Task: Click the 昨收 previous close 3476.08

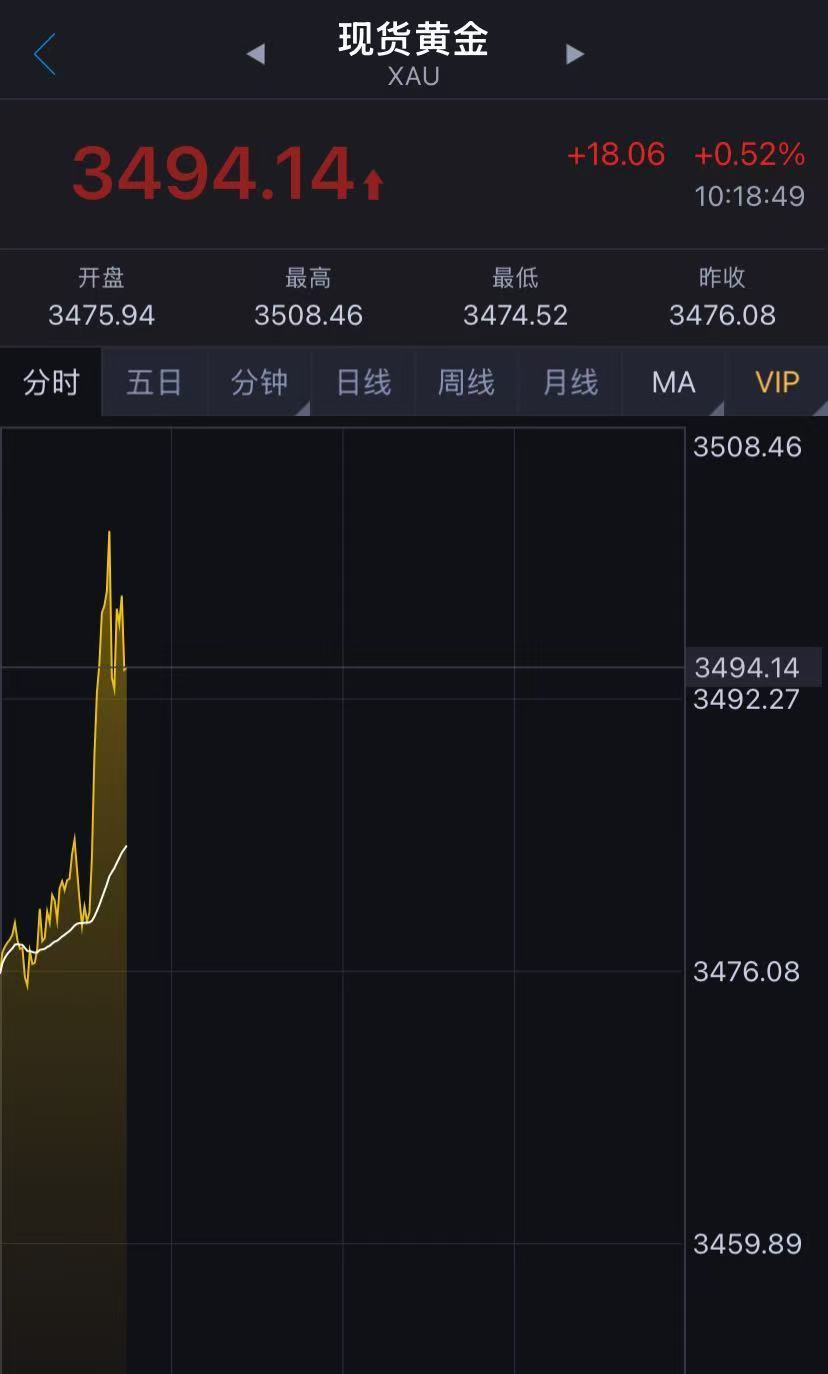Action: [722, 315]
